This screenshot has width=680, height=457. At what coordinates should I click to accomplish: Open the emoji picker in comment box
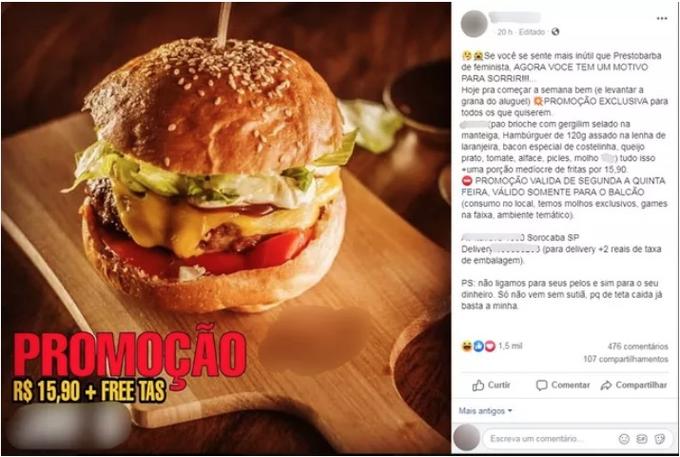click(x=624, y=438)
